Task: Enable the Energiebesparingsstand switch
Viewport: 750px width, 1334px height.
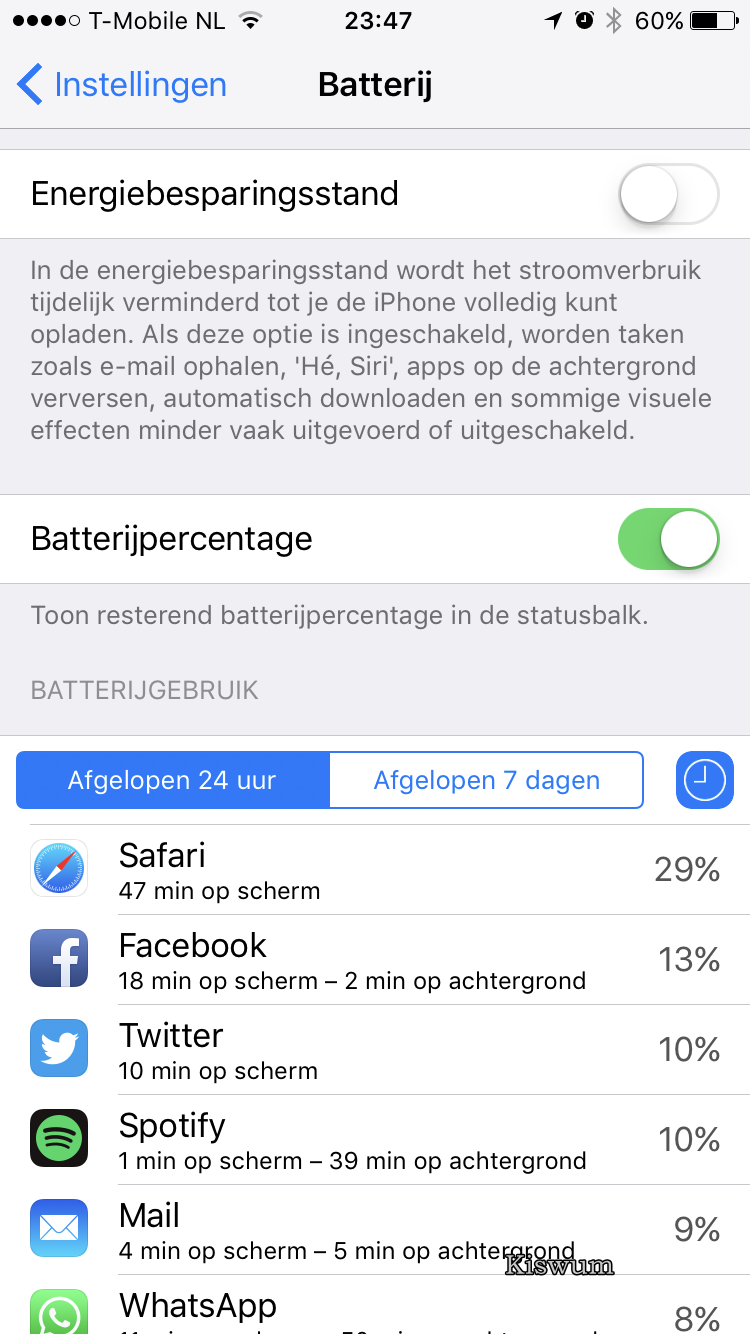Action: tap(668, 194)
